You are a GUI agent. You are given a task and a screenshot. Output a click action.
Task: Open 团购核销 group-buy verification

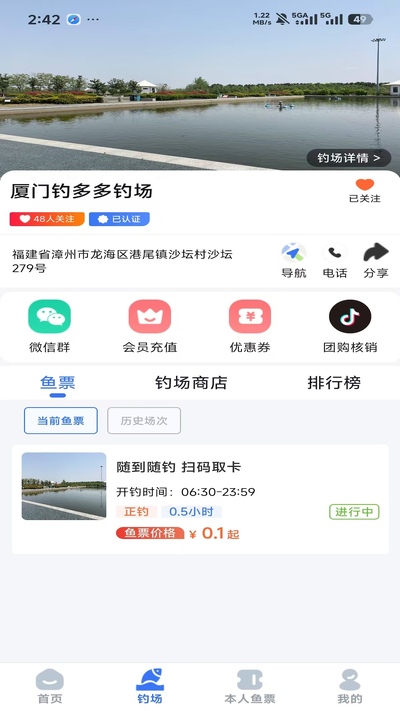[x=350, y=326]
